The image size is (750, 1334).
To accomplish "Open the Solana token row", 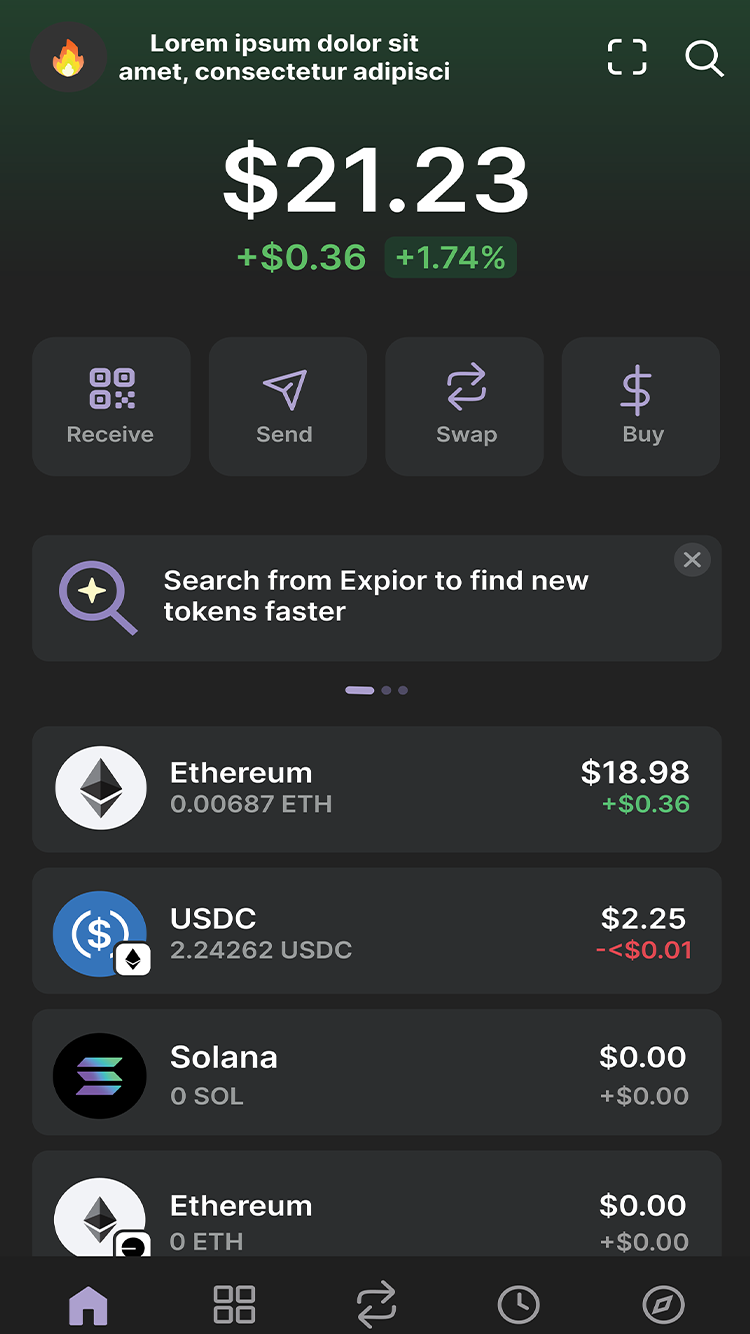I will [x=376, y=1072].
